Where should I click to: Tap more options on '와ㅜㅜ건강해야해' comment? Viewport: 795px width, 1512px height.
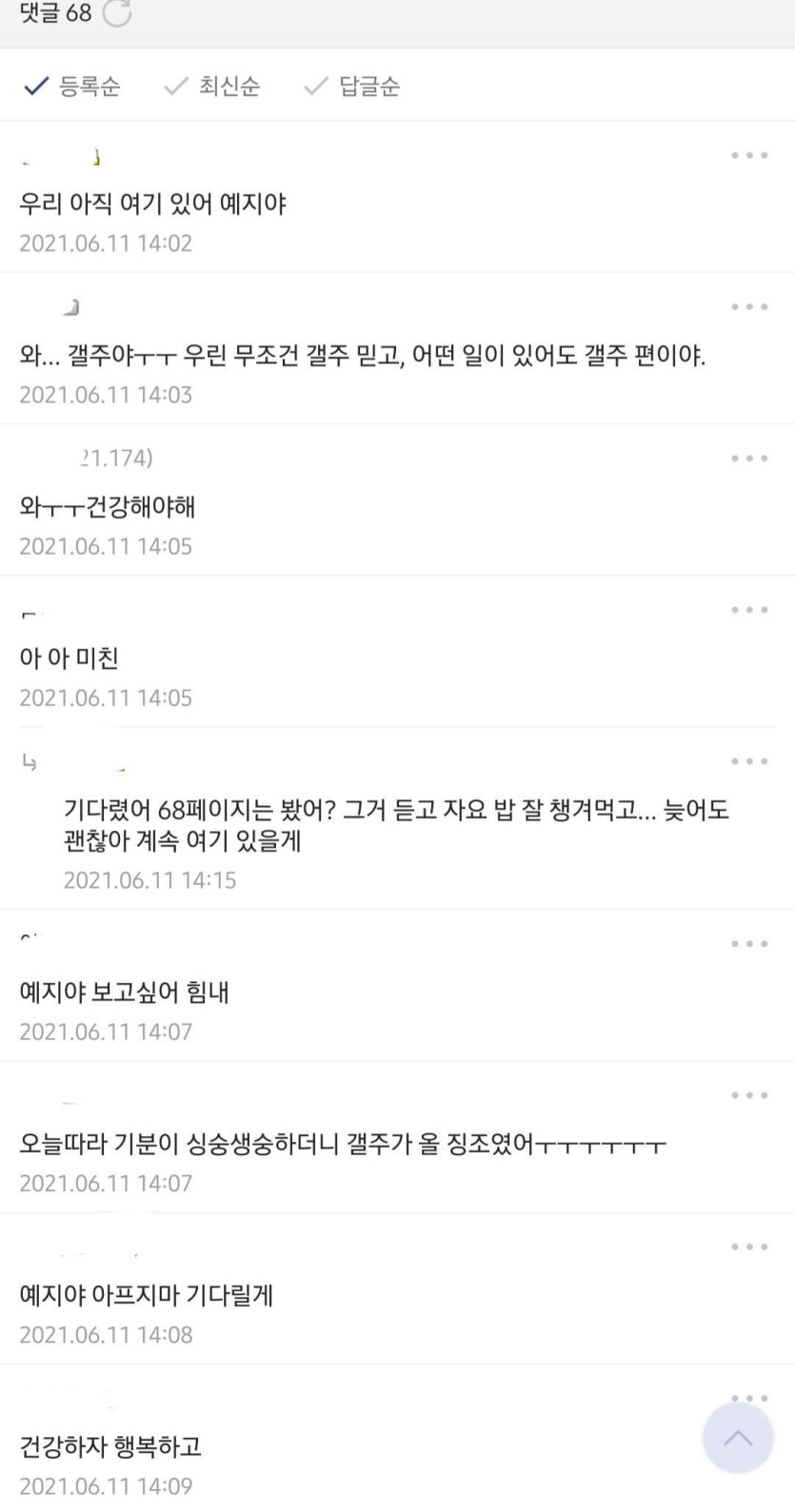pyautogui.click(x=749, y=458)
